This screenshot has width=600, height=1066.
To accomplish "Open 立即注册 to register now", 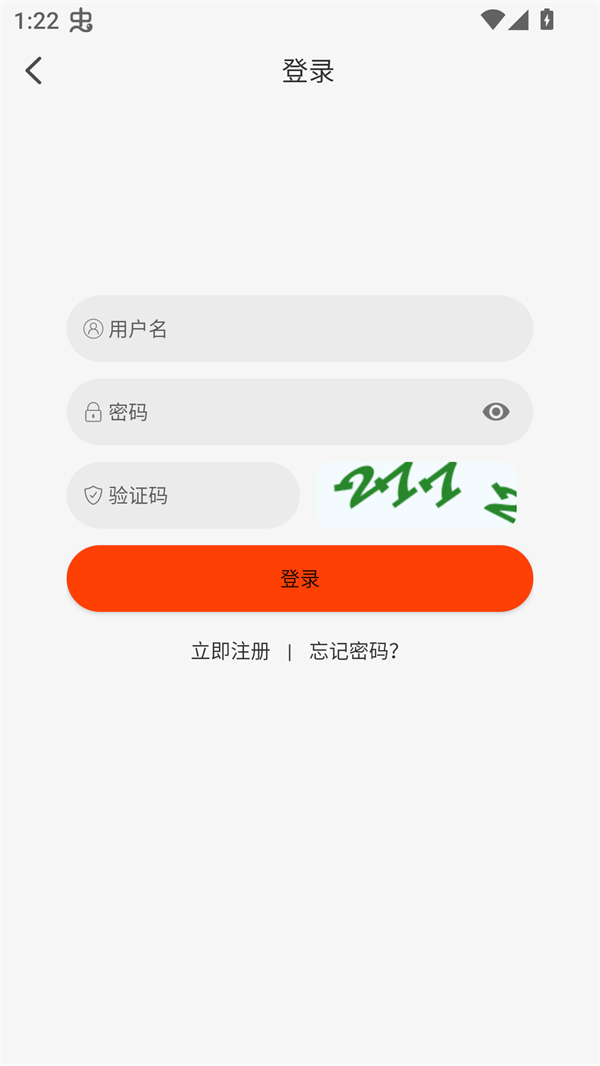I will coord(231,652).
